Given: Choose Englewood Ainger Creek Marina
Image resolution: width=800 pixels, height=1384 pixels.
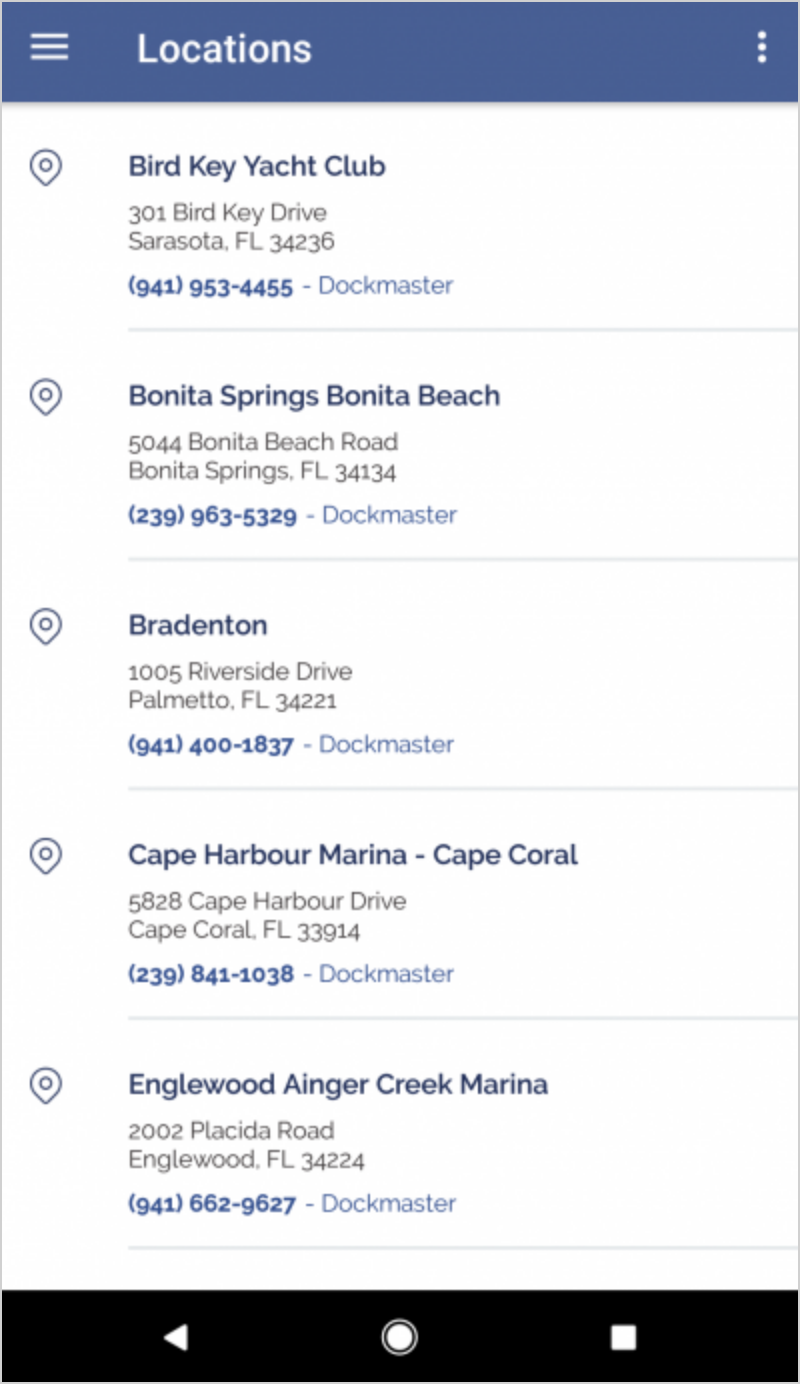Looking at the screenshot, I should click(x=338, y=1085).
